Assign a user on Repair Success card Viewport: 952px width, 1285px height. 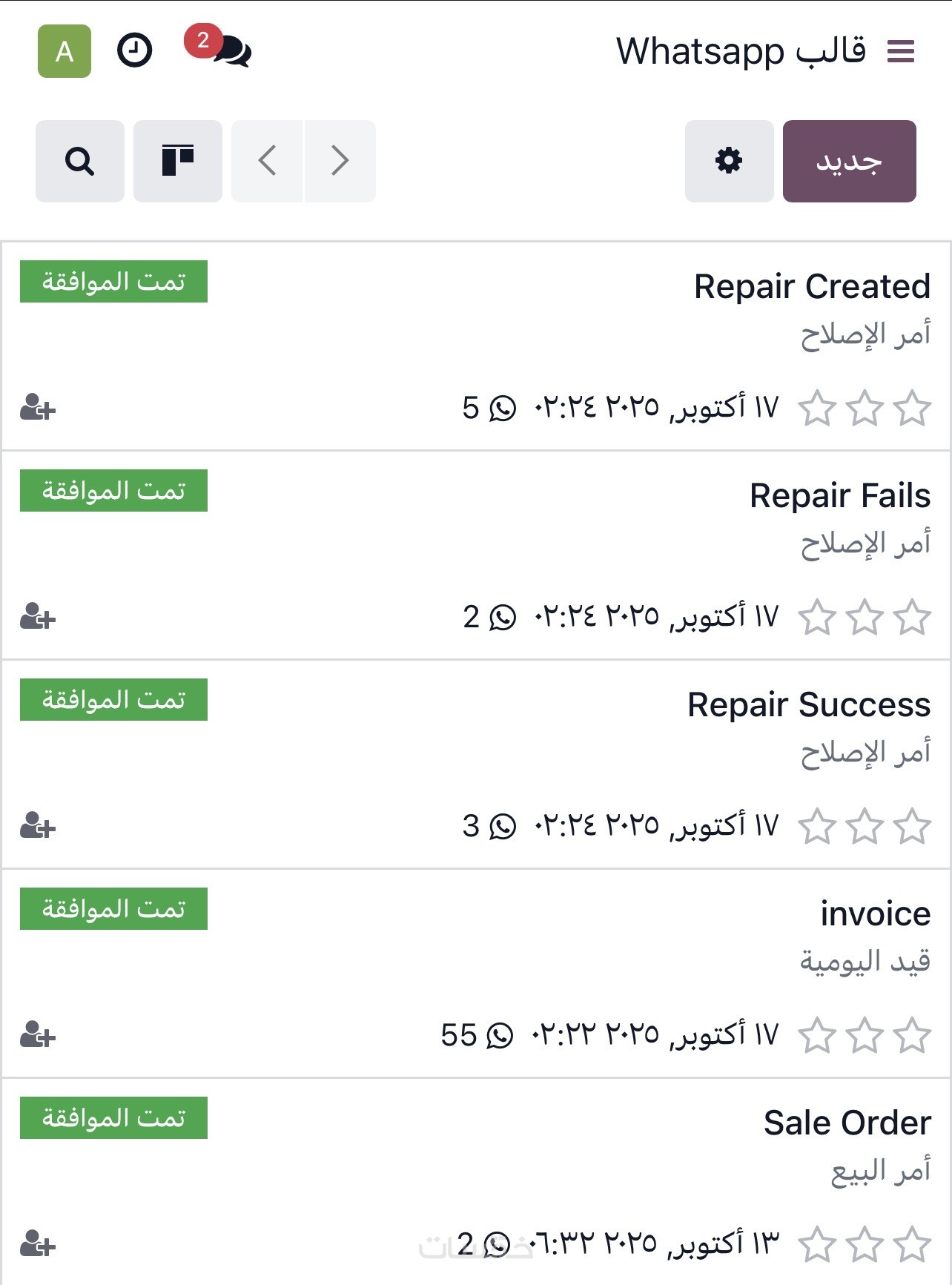(x=38, y=826)
